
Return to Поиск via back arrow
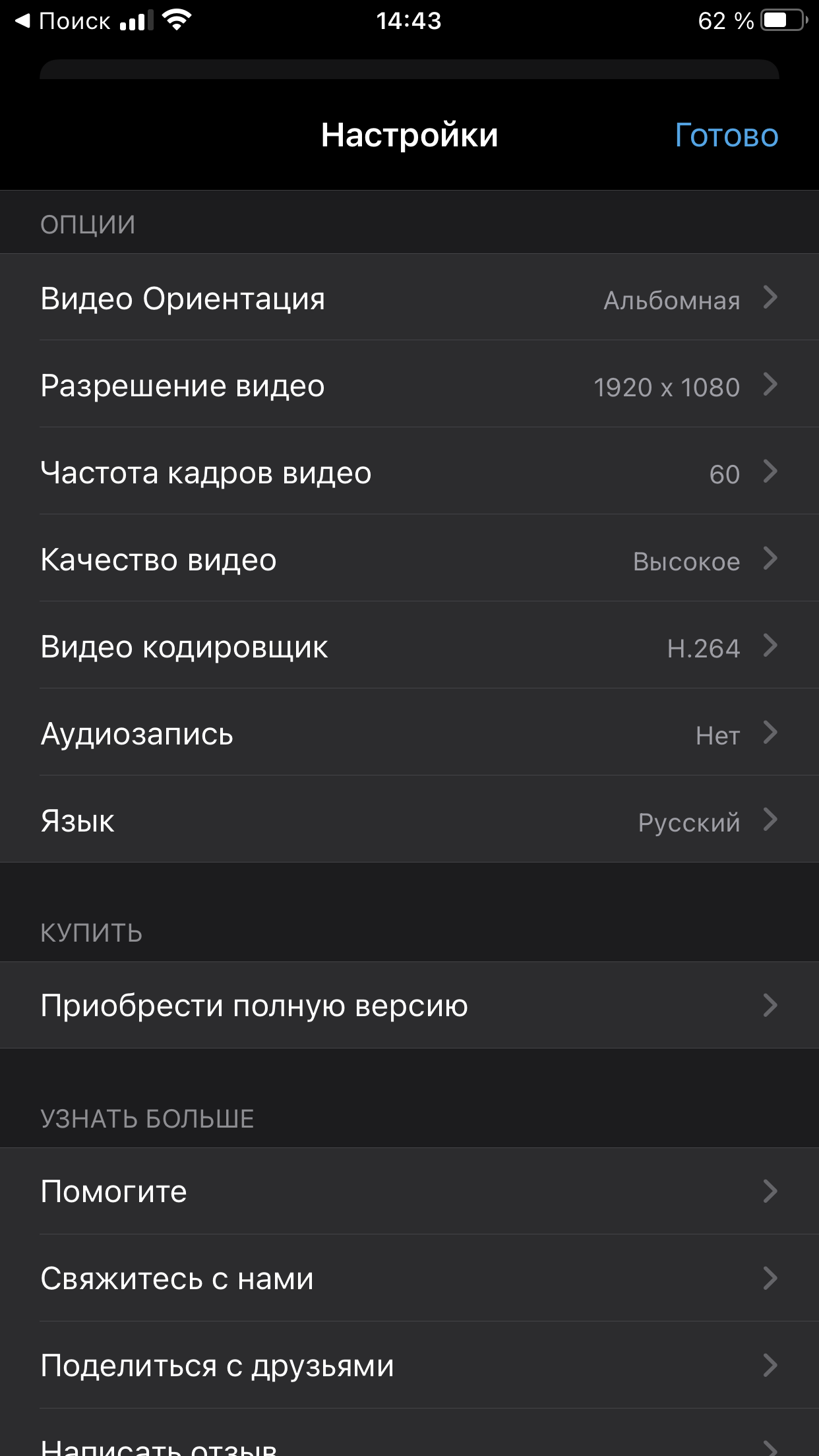coord(63,21)
